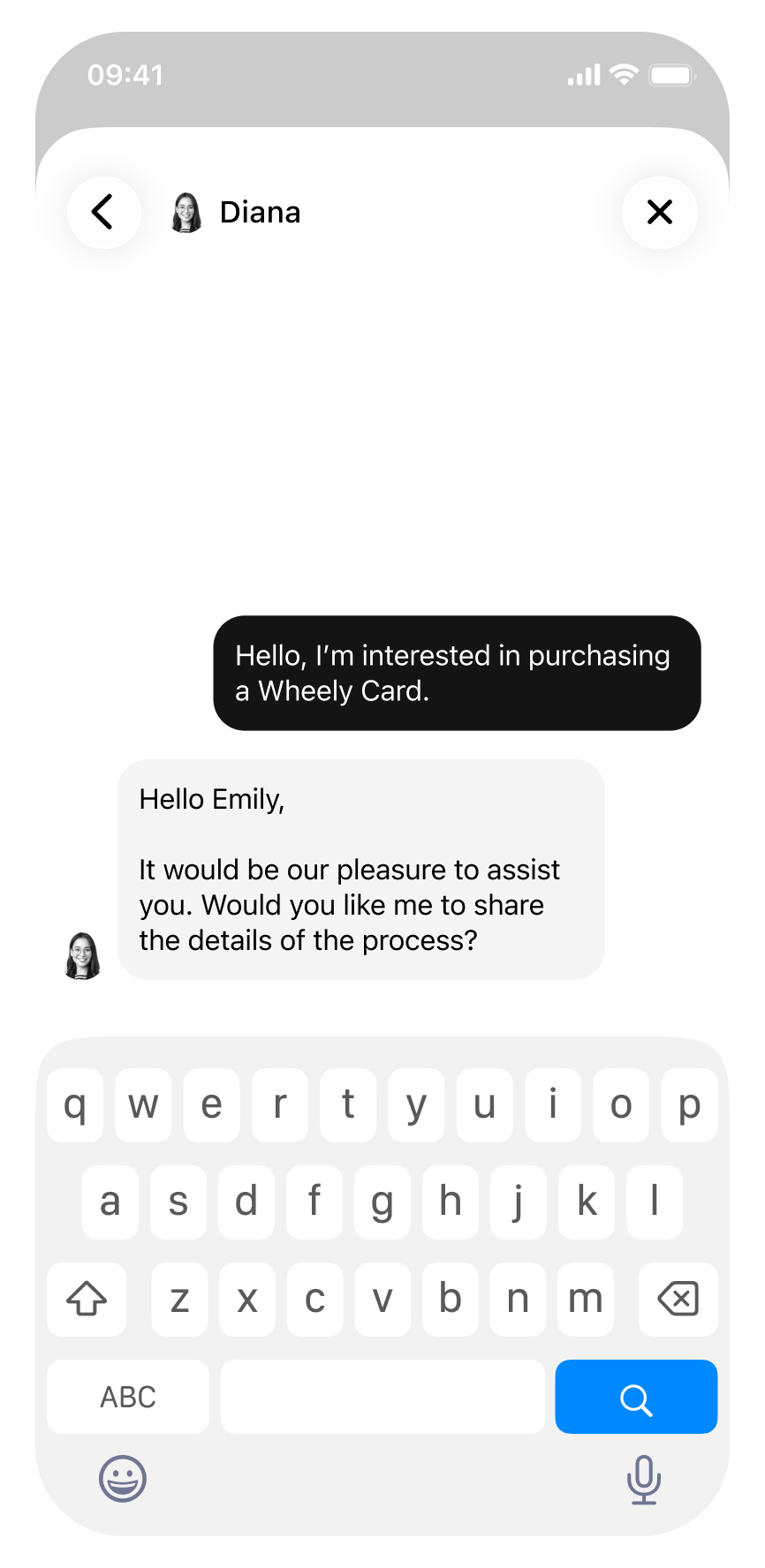Open Diana's profile from the header

point(235,212)
